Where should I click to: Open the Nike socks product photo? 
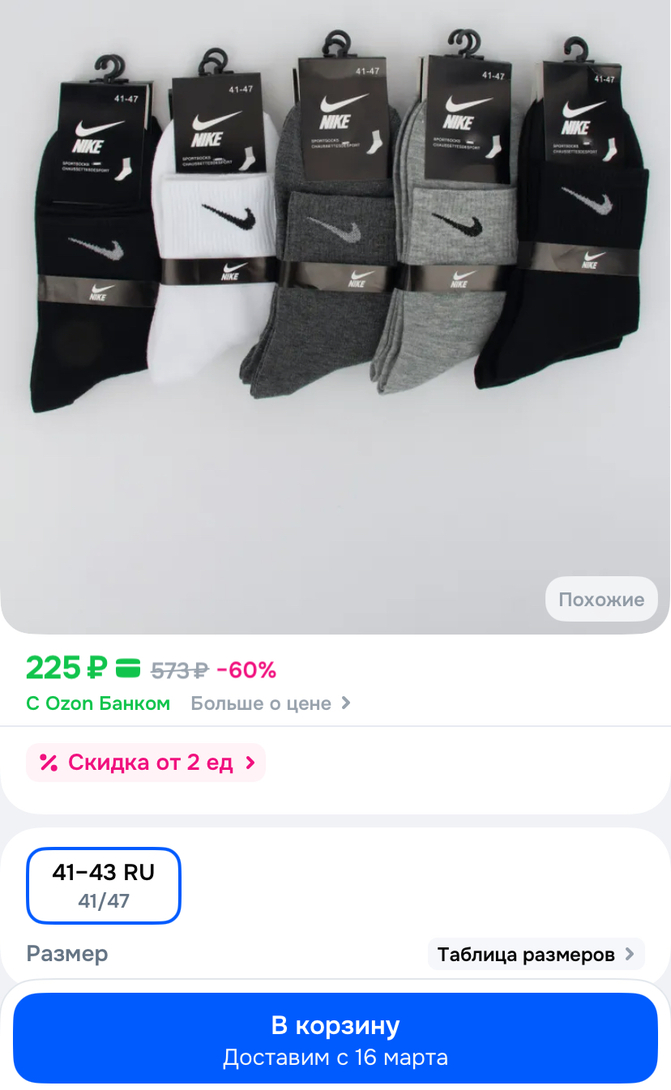point(335,300)
